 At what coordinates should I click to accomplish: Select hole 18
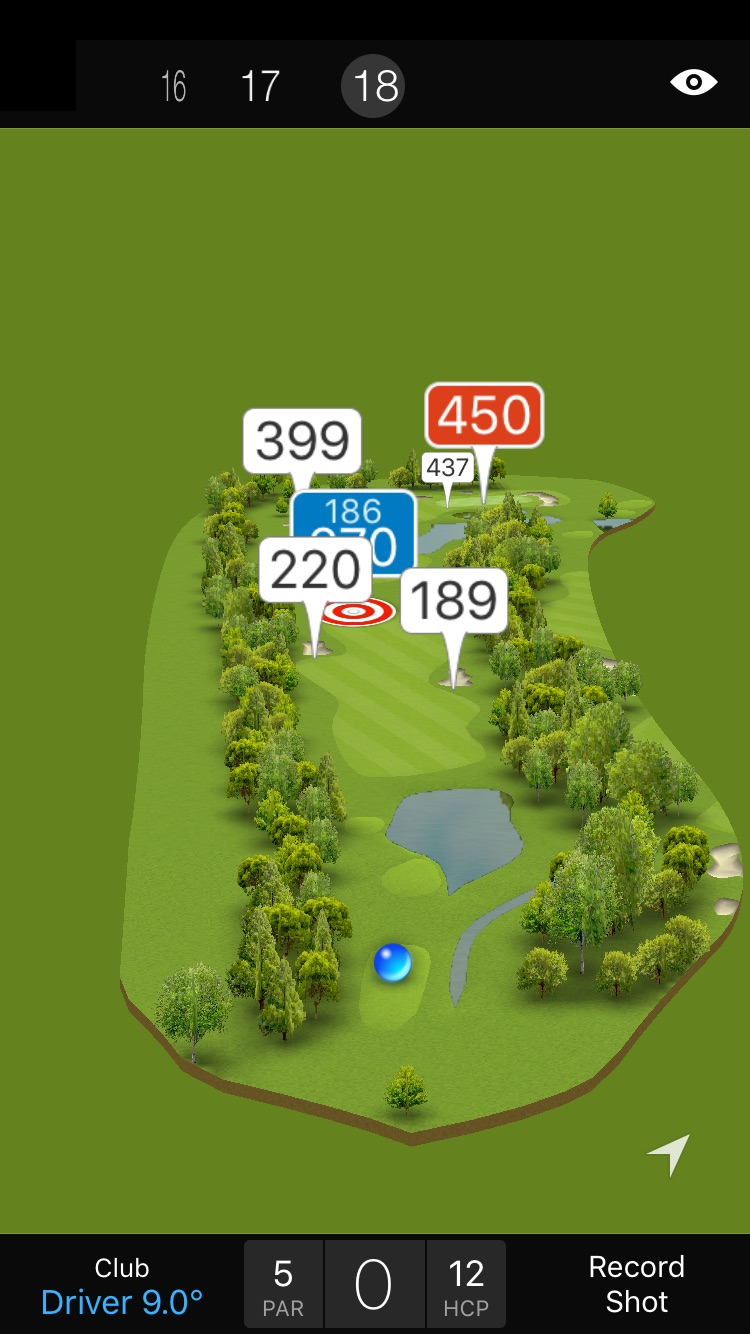(x=374, y=86)
